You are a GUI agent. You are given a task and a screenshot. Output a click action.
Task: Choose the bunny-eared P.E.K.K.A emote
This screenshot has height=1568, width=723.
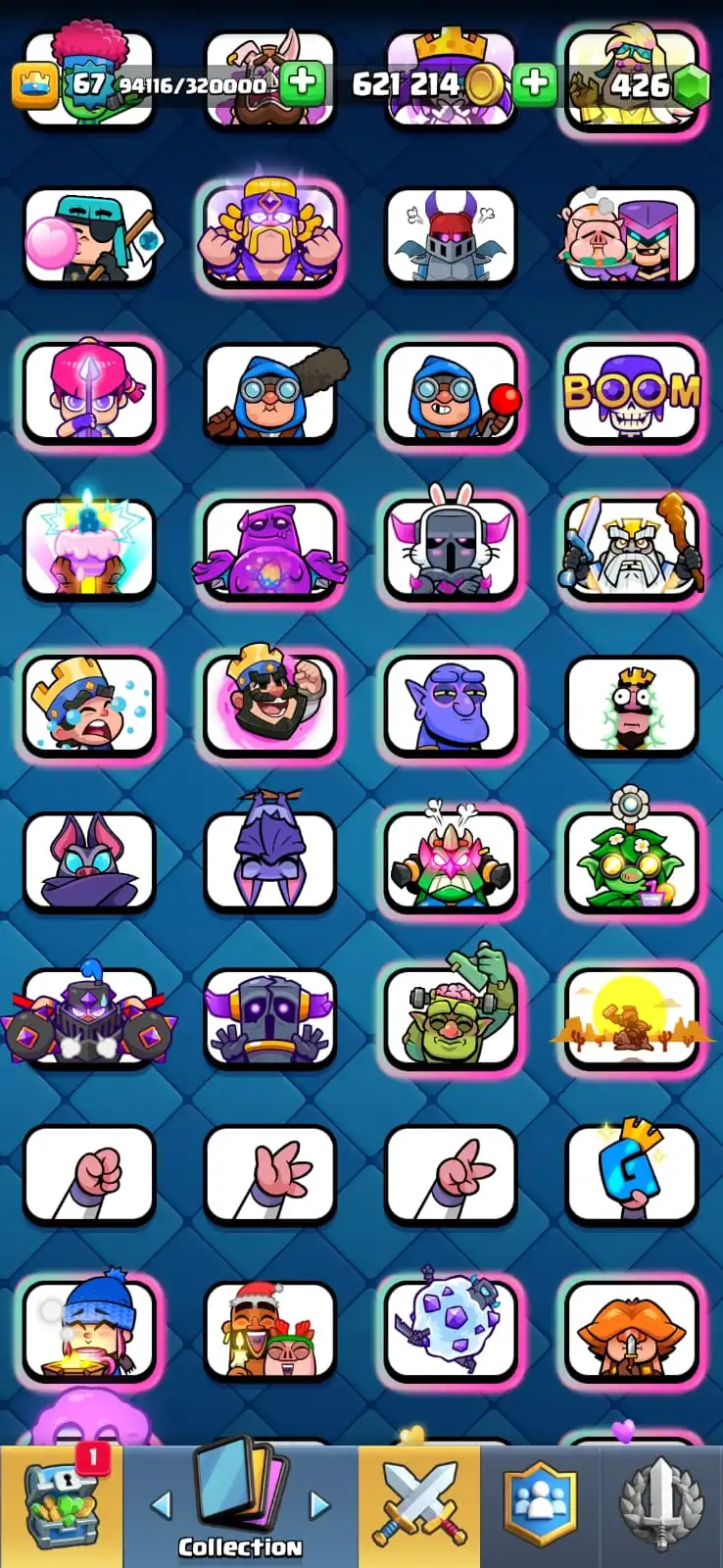click(x=451, y=545)
